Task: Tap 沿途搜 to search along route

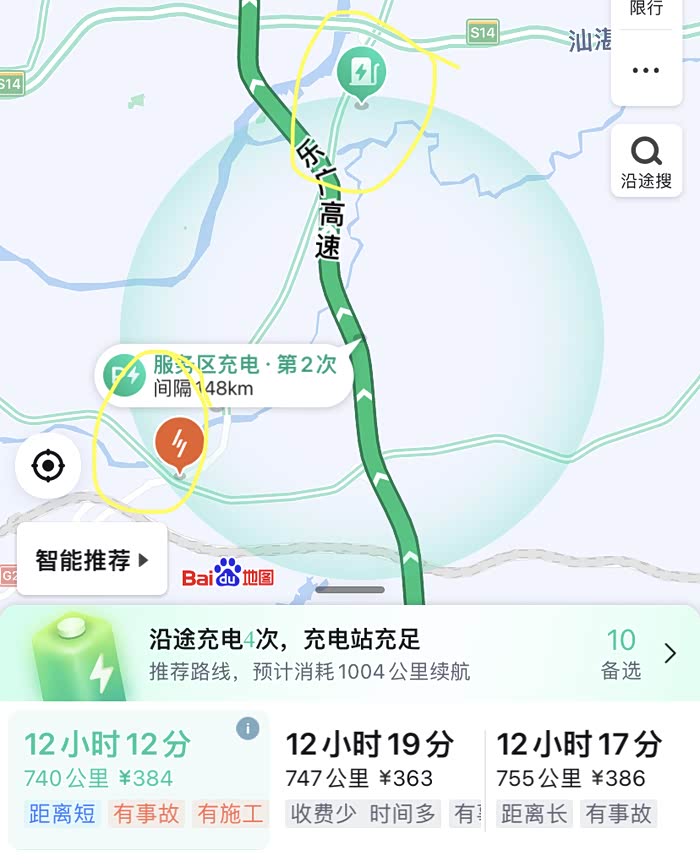Action: (646, 161)
